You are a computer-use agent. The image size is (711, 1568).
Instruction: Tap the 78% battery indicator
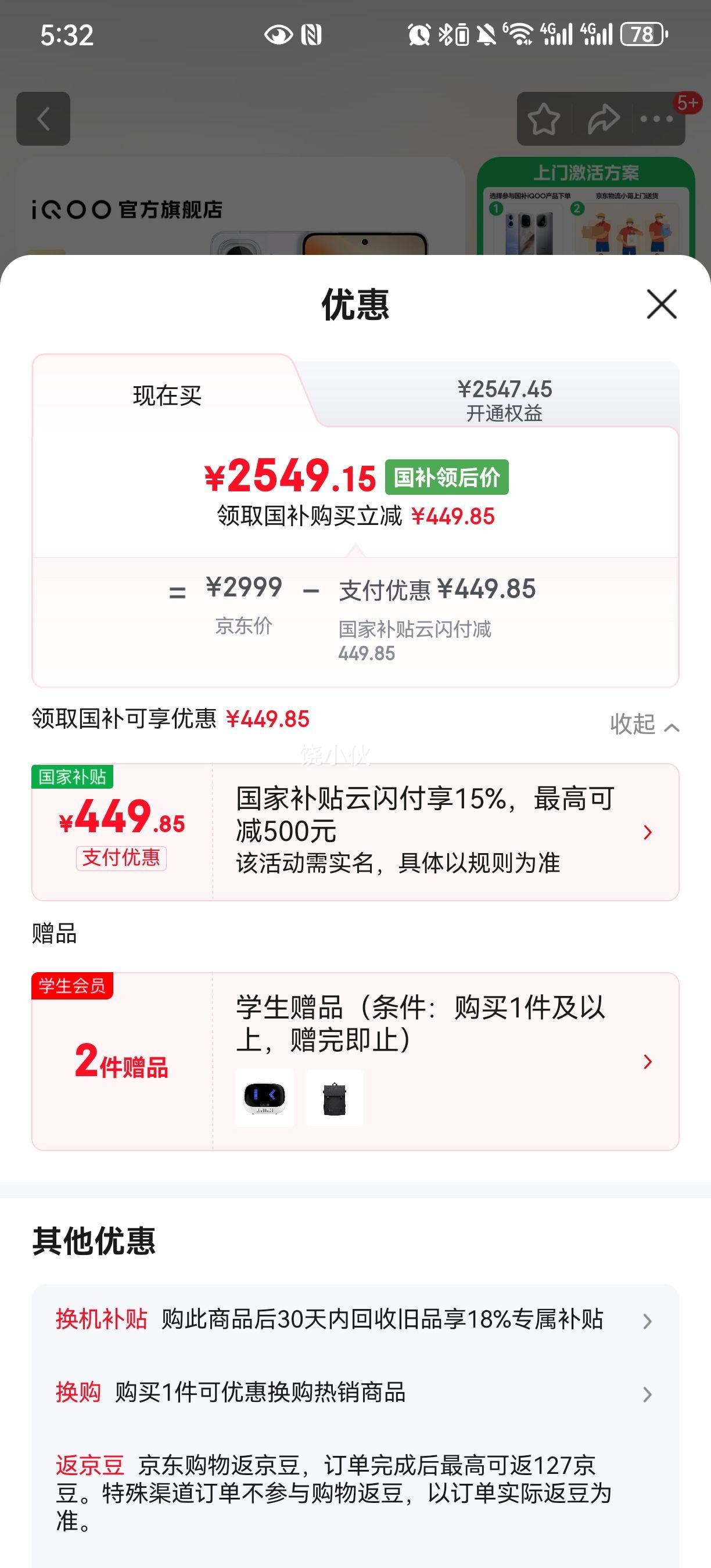click(644, 35)
